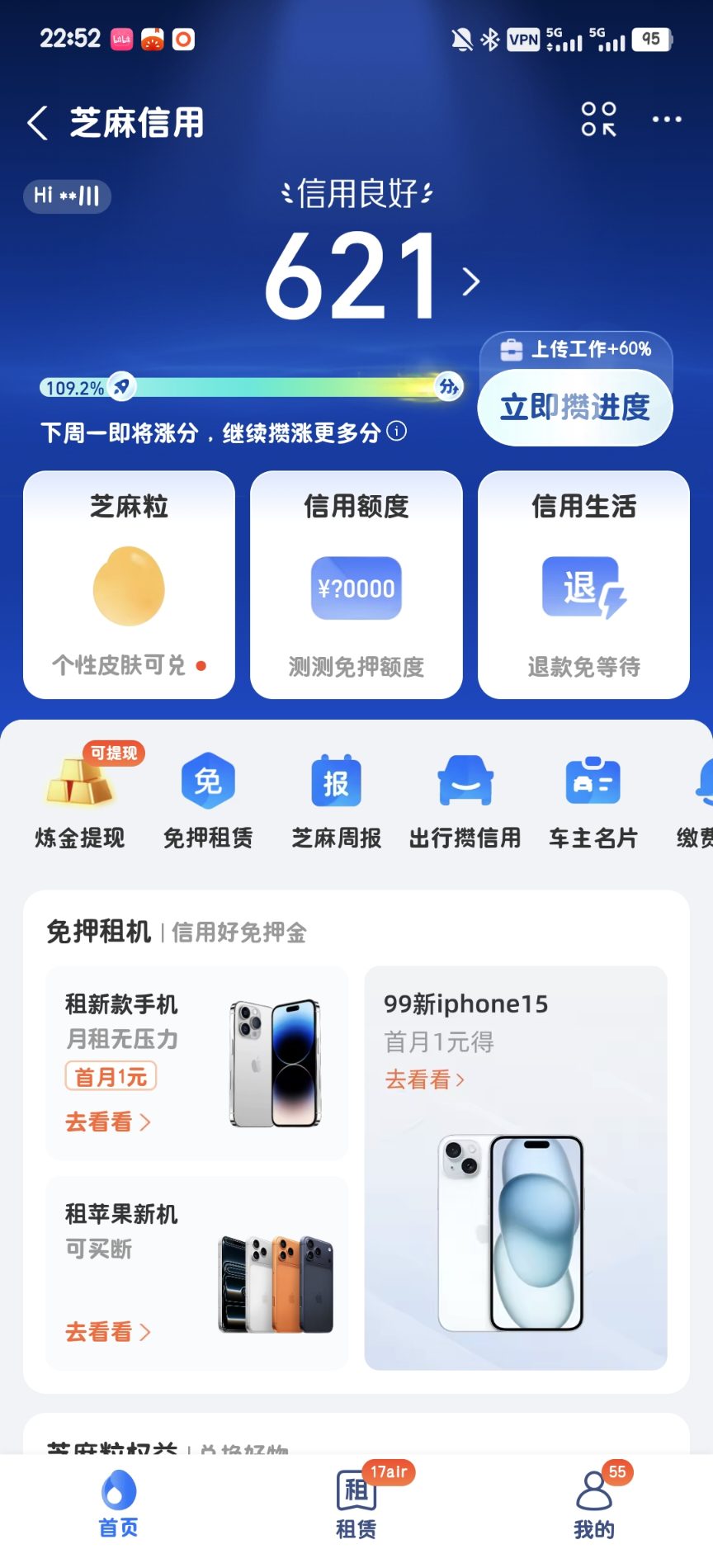Go back from 芝麻信用 page
The image size is (713, 1568).
pyautogui.click(x=38, y=123)
